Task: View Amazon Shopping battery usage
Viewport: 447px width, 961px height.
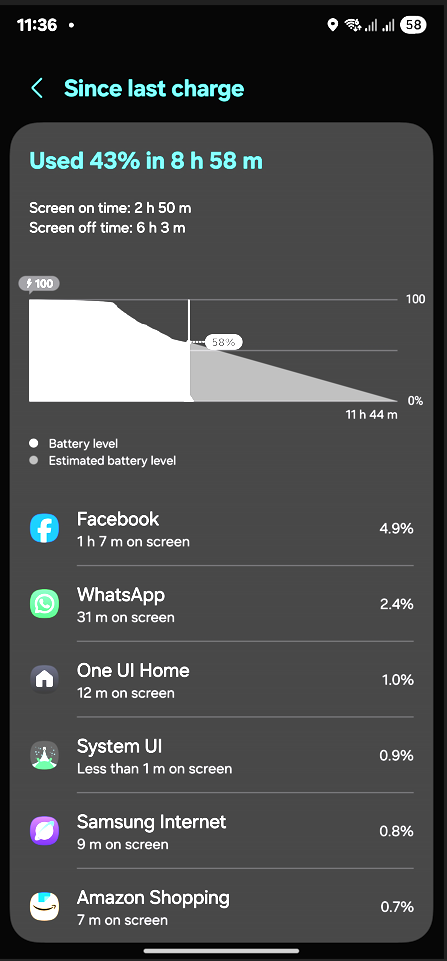Action: click(x=222, y=906)
